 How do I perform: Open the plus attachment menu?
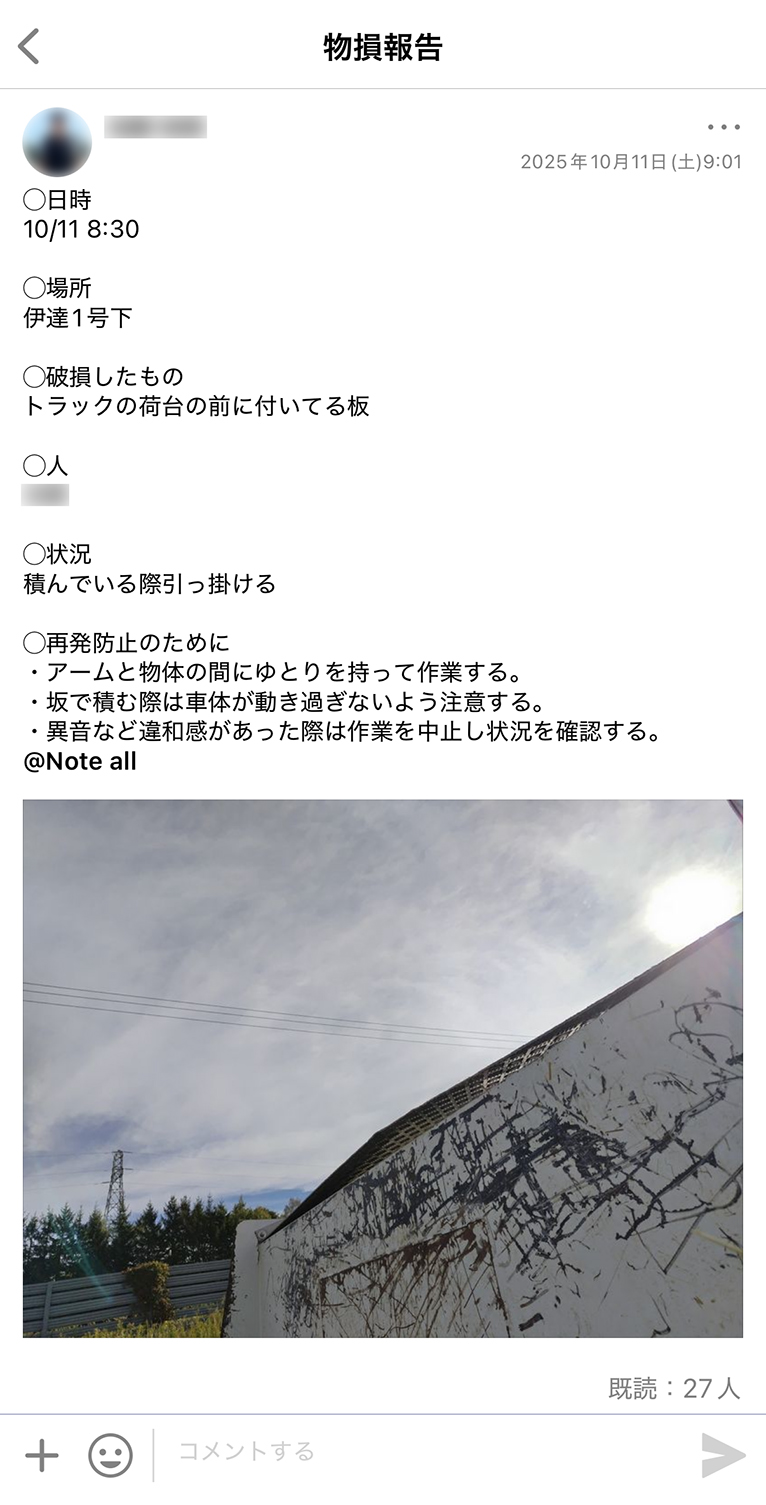point(41,1455)
